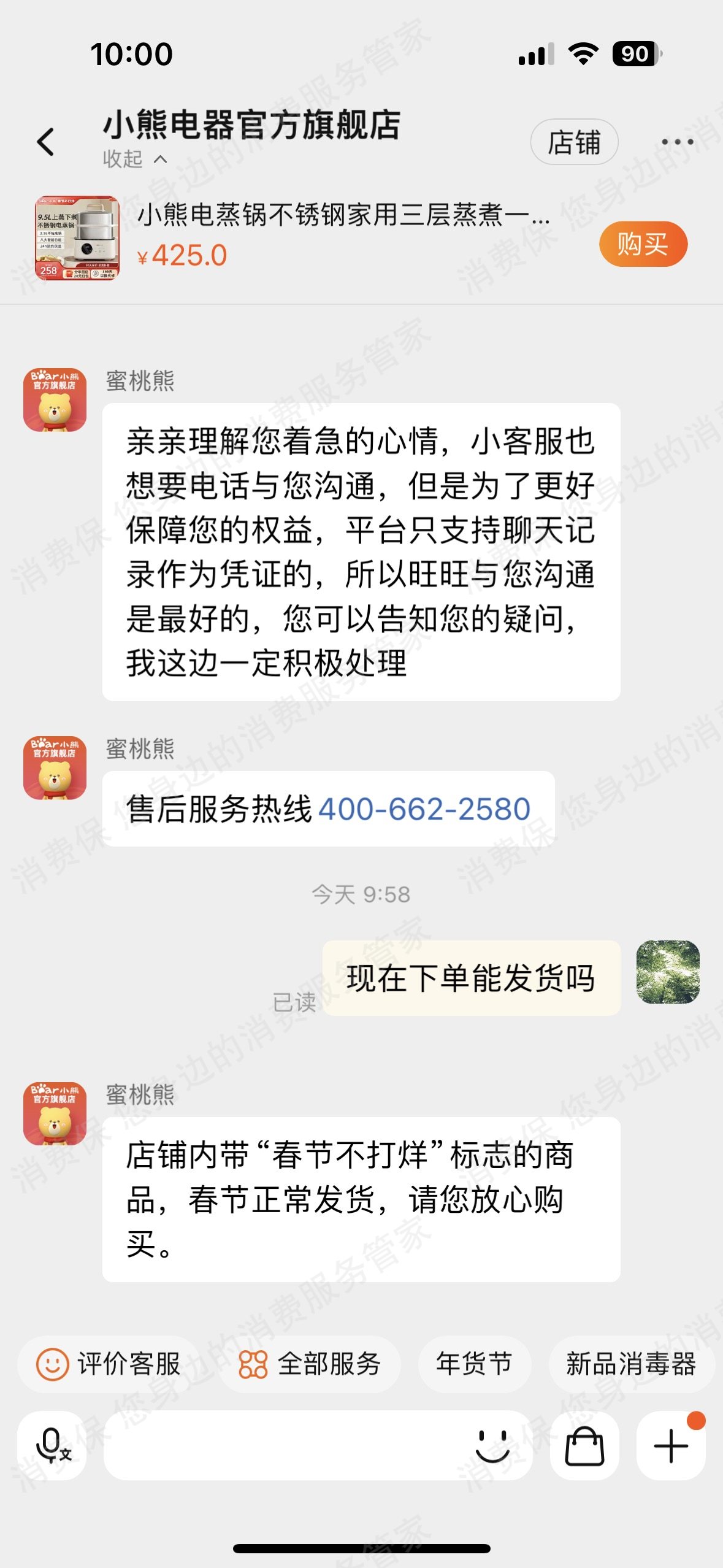
Task: Open the three-dot more options menu
Action: coord(677,142)
